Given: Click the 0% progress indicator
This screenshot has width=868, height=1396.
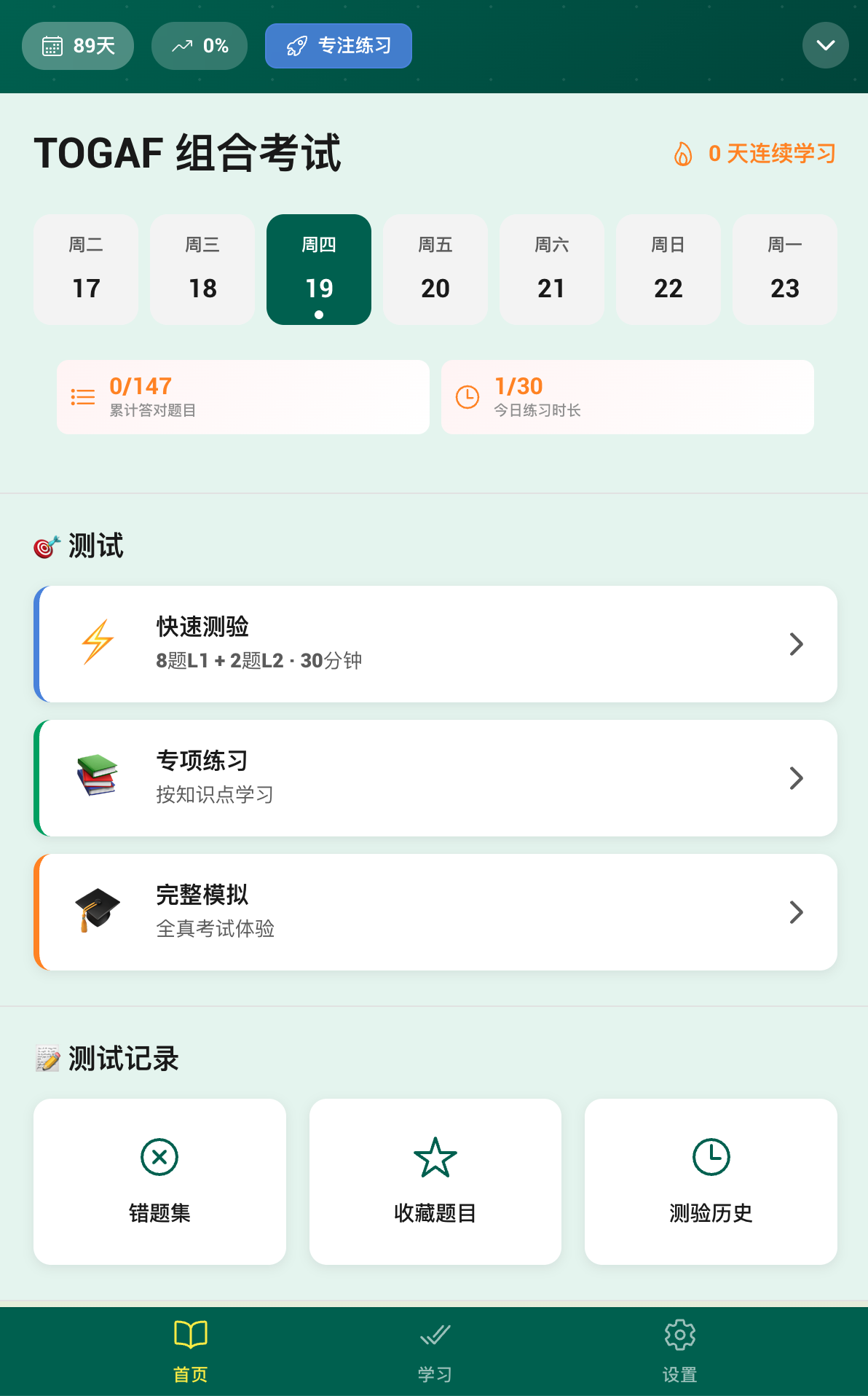Looking at the screenshot, I should pyautogui.click(x=199, y=45).
